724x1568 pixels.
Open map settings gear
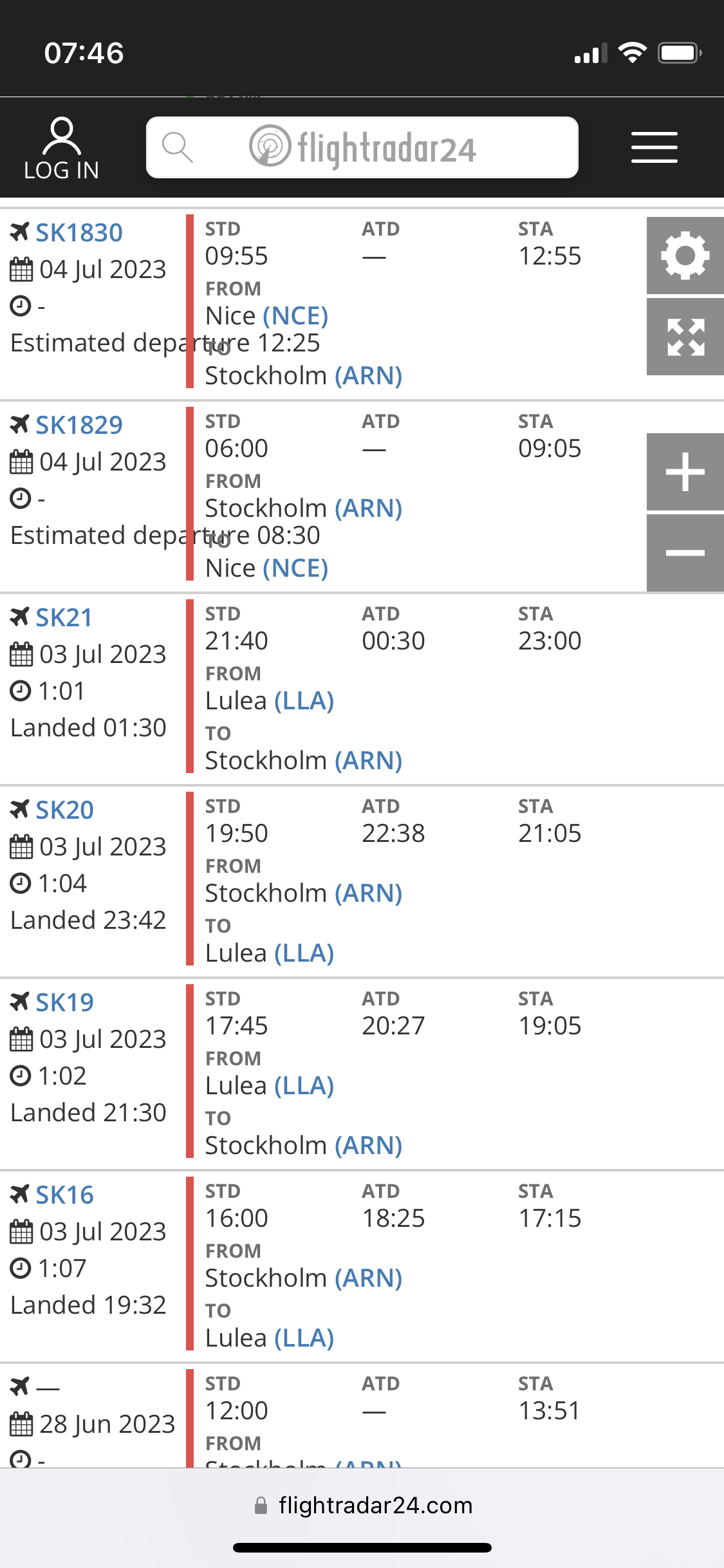(685, 256)
